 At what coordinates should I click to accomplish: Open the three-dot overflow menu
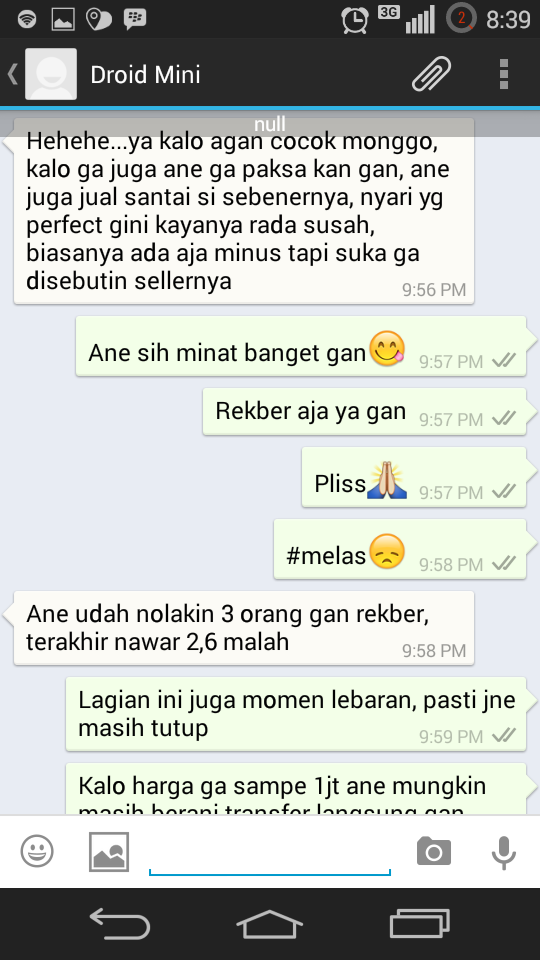504,74
